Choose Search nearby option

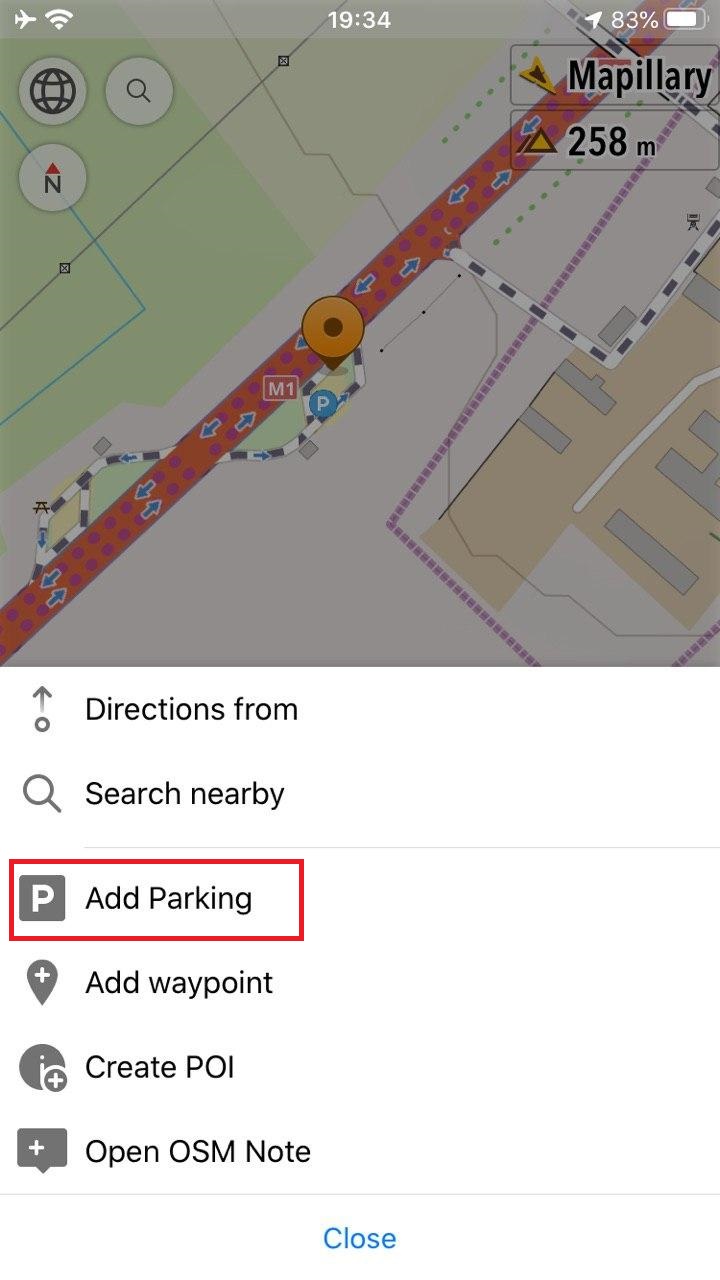point(184,794)
